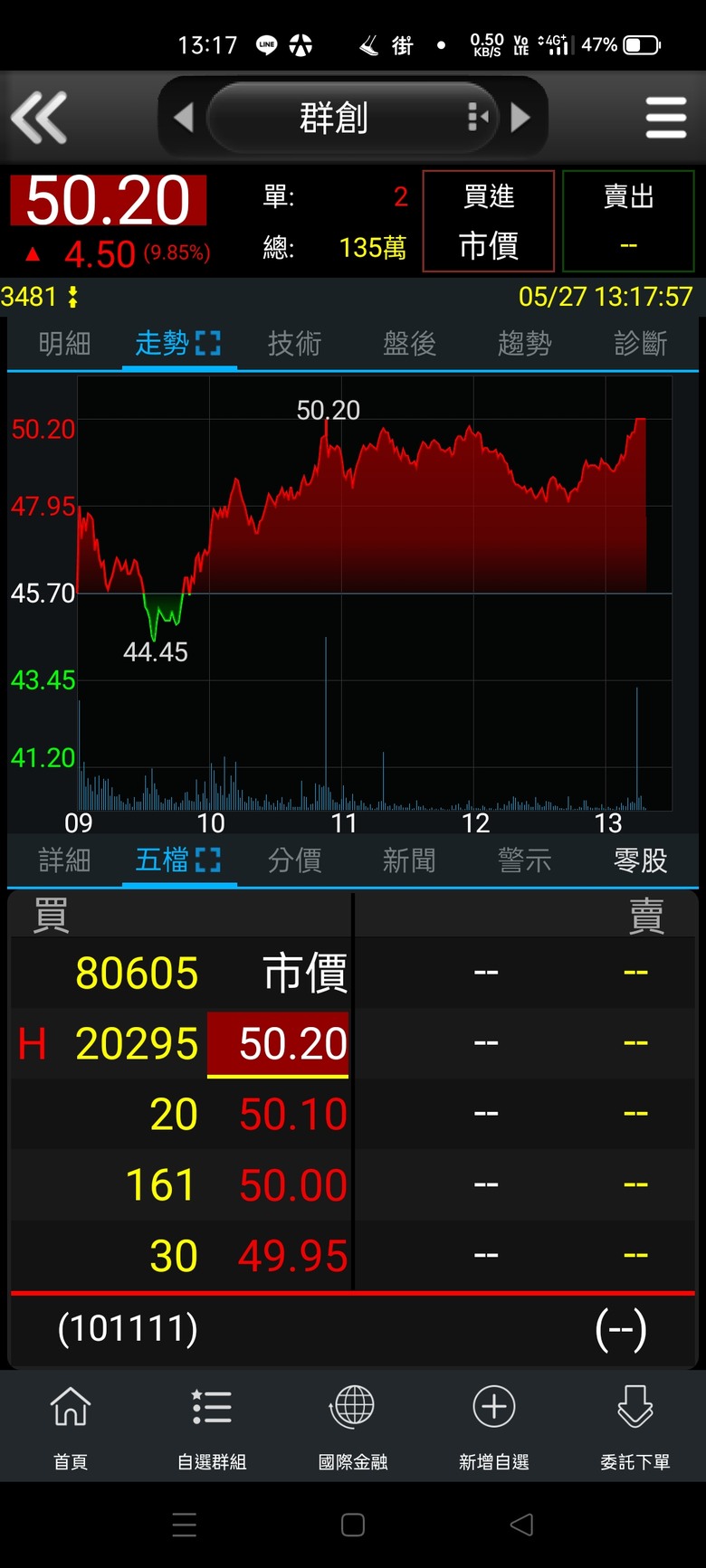706x1568 pixels.
Task: View the 詳細 tab
Action: (x=64, y=860)
